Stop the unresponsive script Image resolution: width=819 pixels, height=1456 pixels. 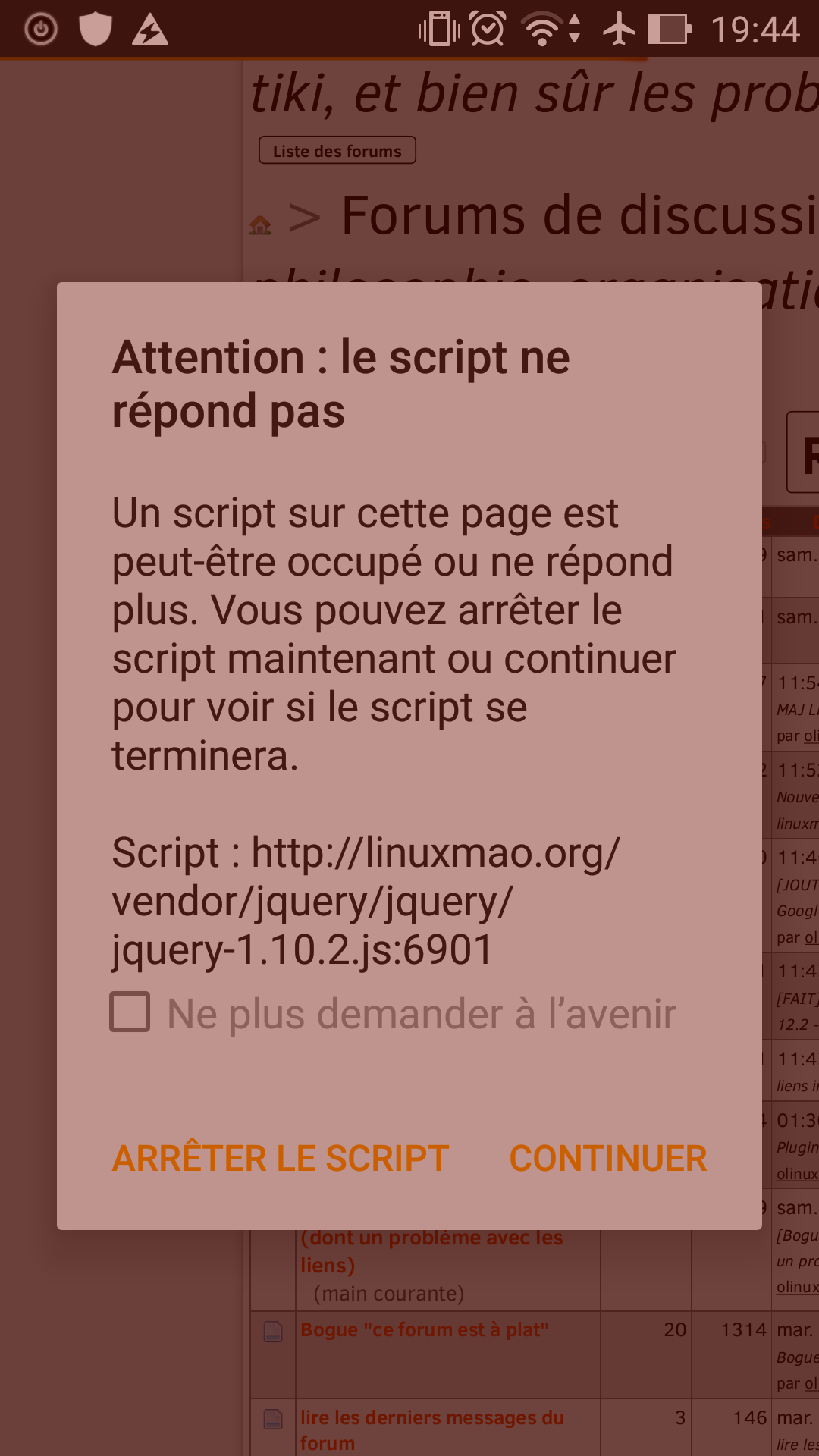pos(281,1158)
